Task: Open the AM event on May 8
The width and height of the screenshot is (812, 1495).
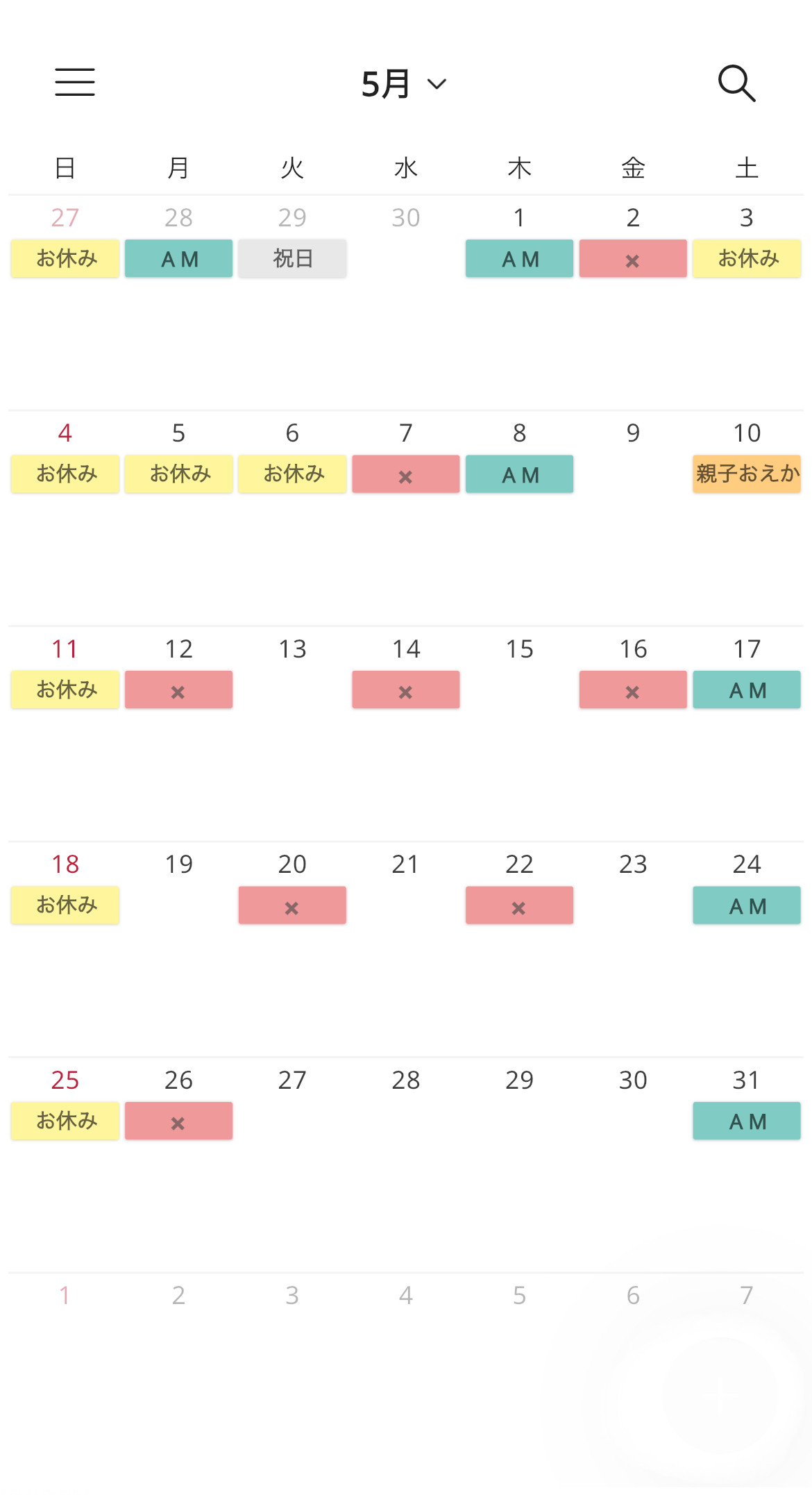Action: pos(519,474)
